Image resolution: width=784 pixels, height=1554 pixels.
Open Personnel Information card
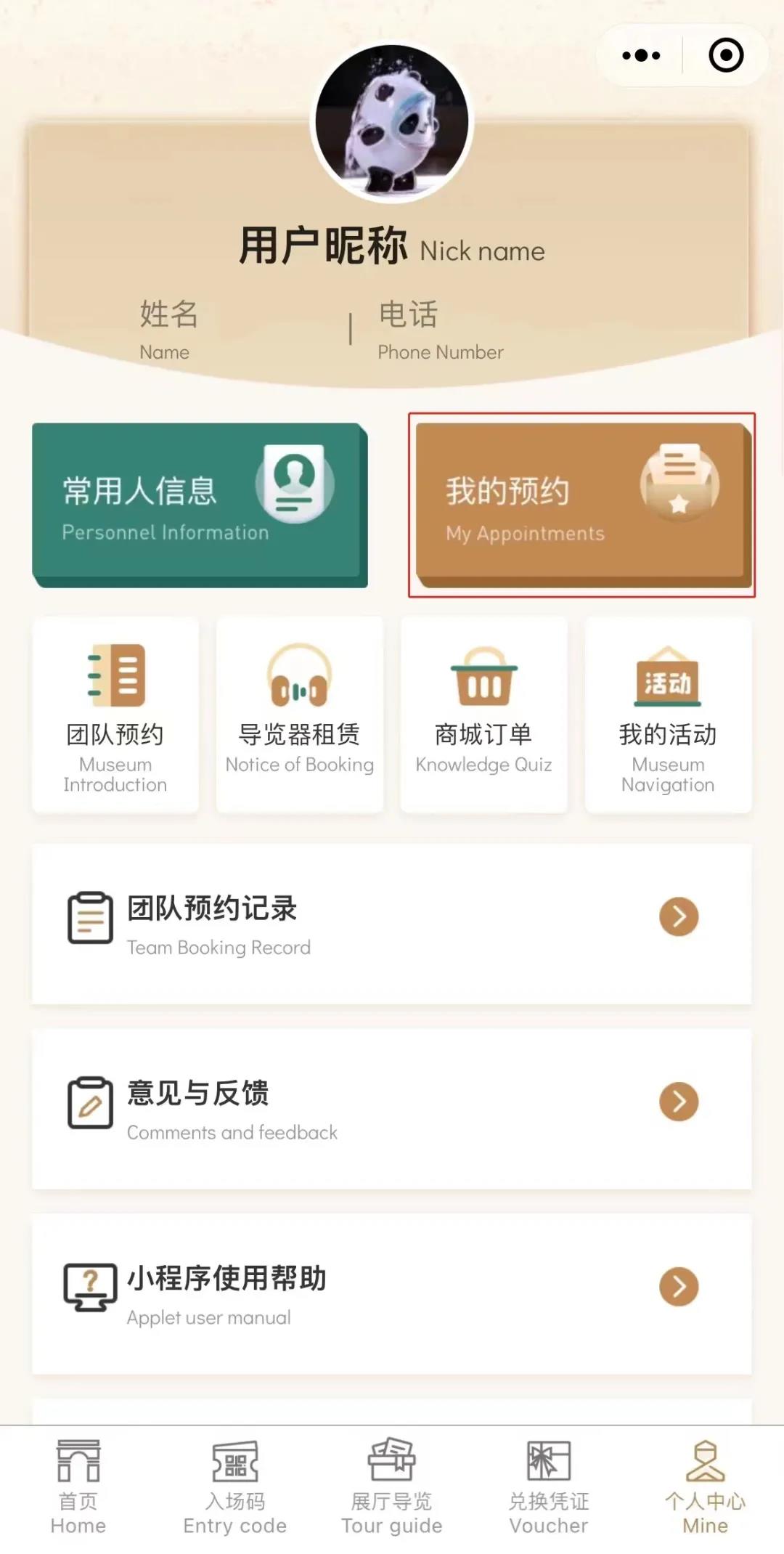(x=200, y=505)
